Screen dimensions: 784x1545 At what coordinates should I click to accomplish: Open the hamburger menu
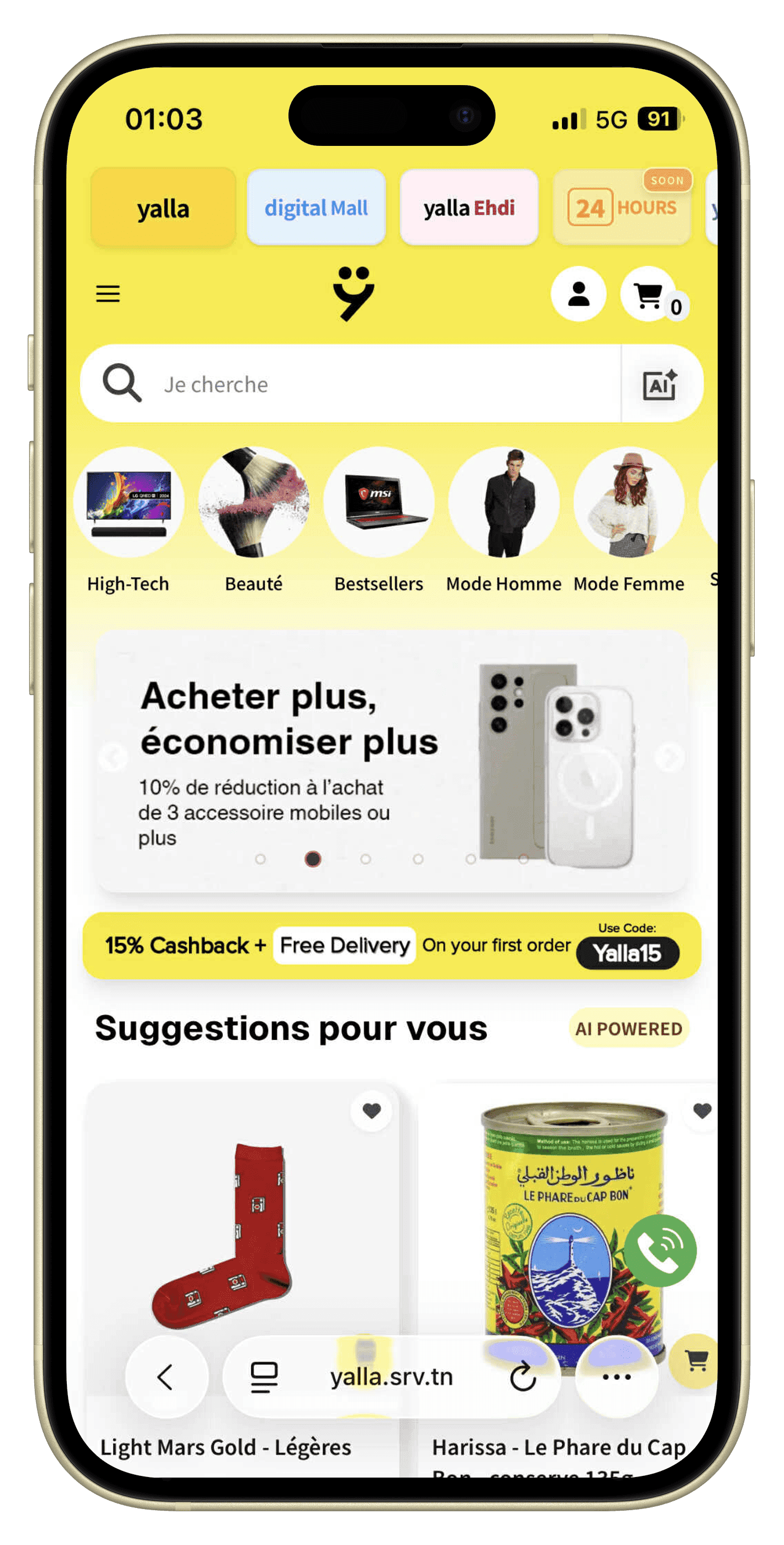(x=108, y=294)
